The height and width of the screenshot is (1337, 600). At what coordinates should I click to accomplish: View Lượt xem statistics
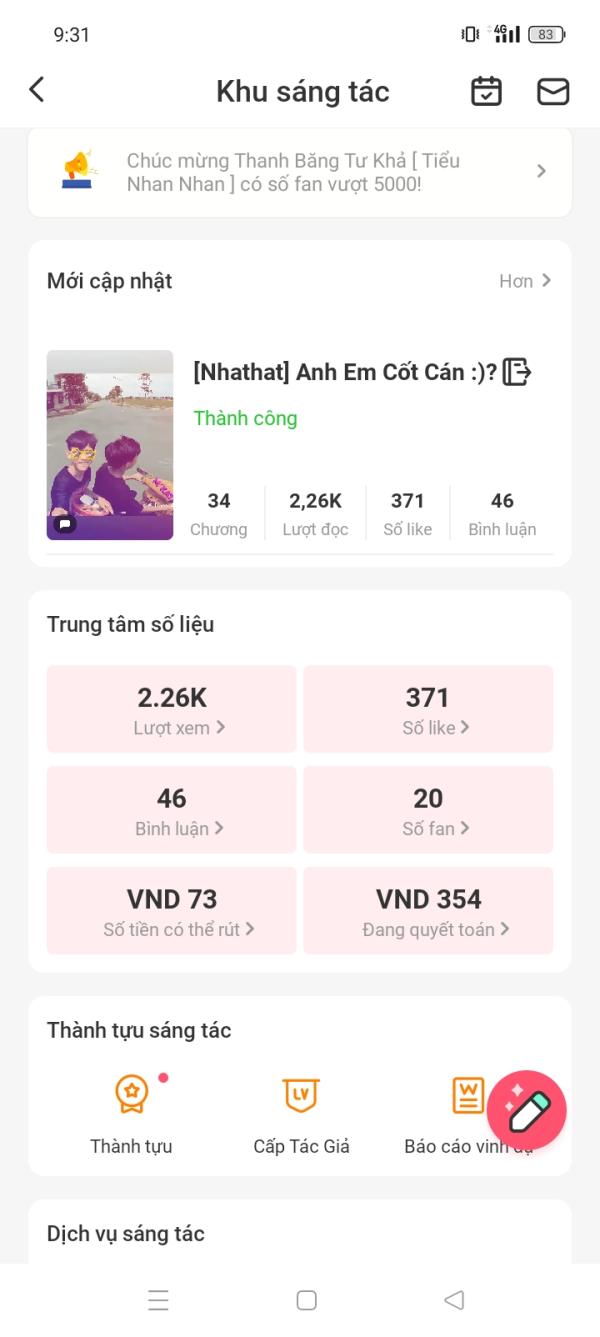pyautogui.click(x=172, y=709)
